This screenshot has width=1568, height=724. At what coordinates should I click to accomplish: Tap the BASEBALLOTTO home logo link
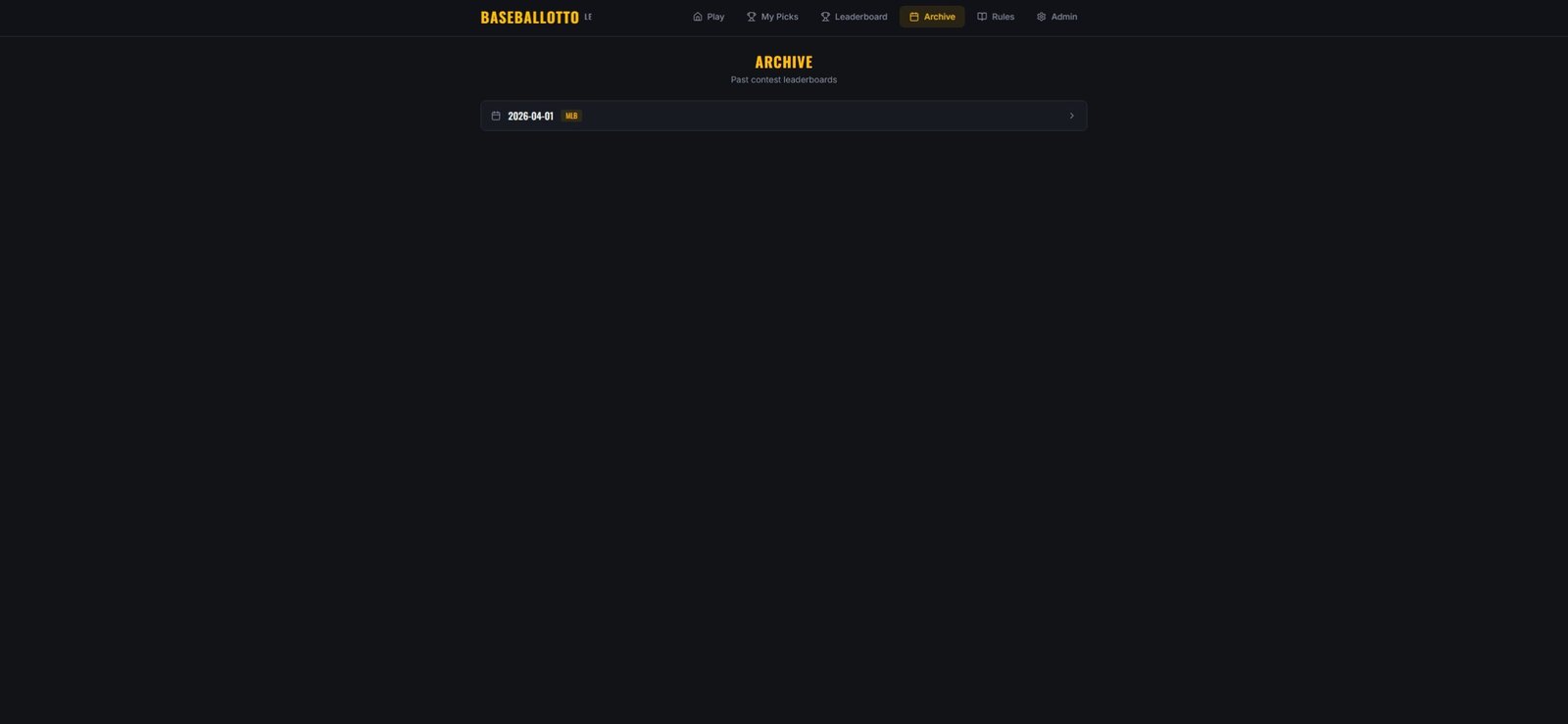(529, 17)
